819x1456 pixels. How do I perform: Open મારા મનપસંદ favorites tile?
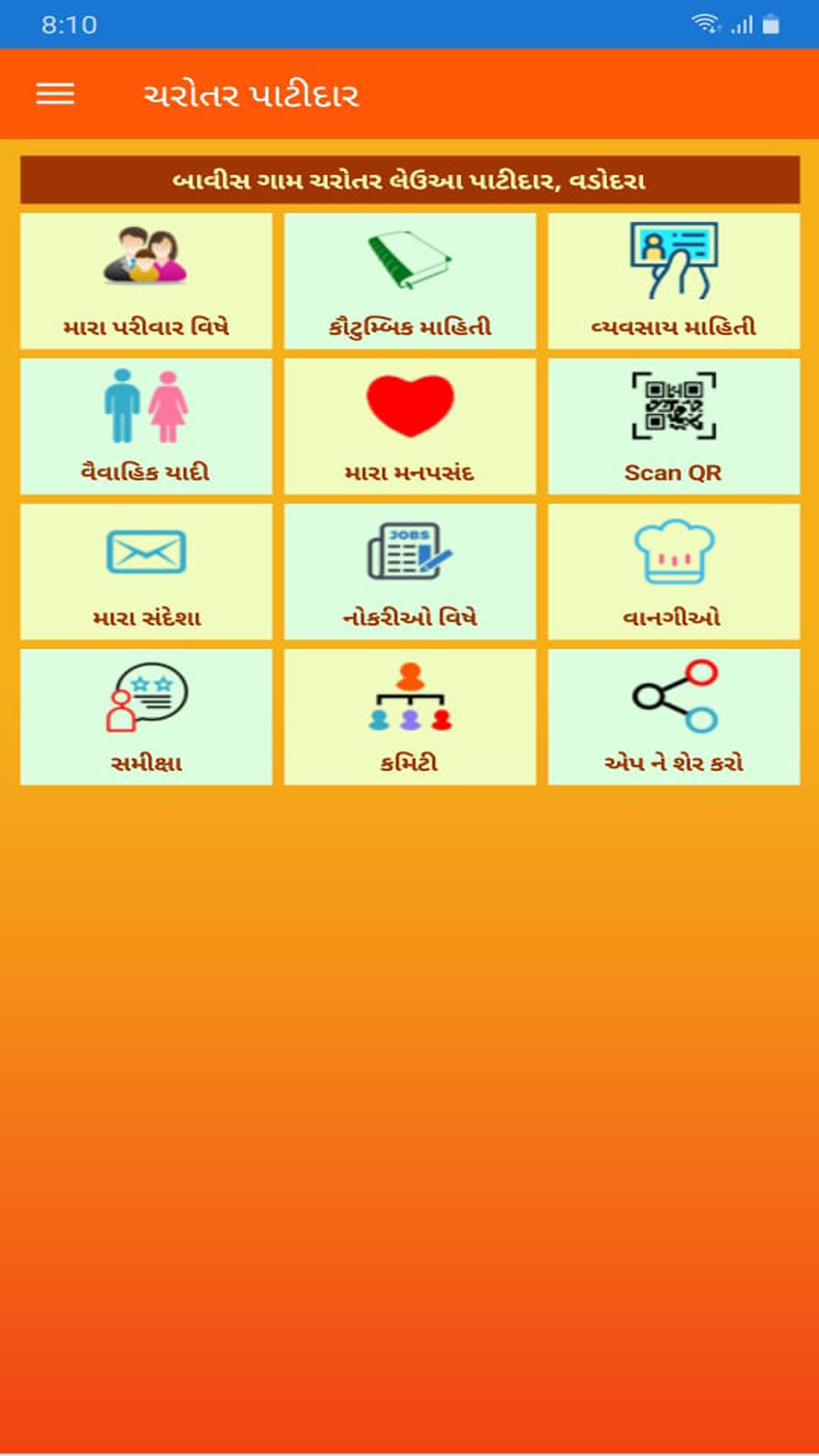[409, 426]
